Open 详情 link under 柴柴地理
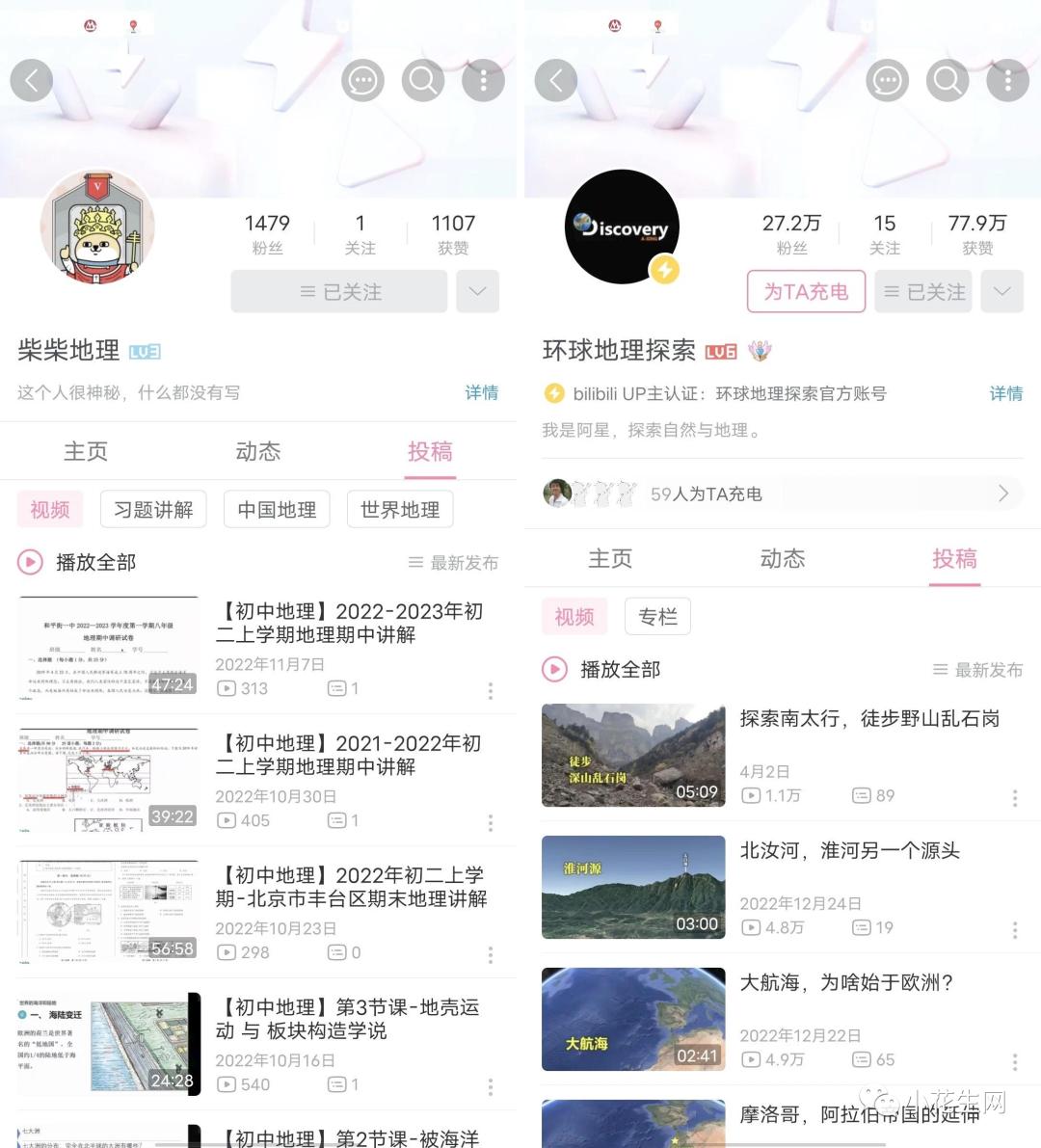Screen dimensions: 1041x1148 (x=481, y=392)
